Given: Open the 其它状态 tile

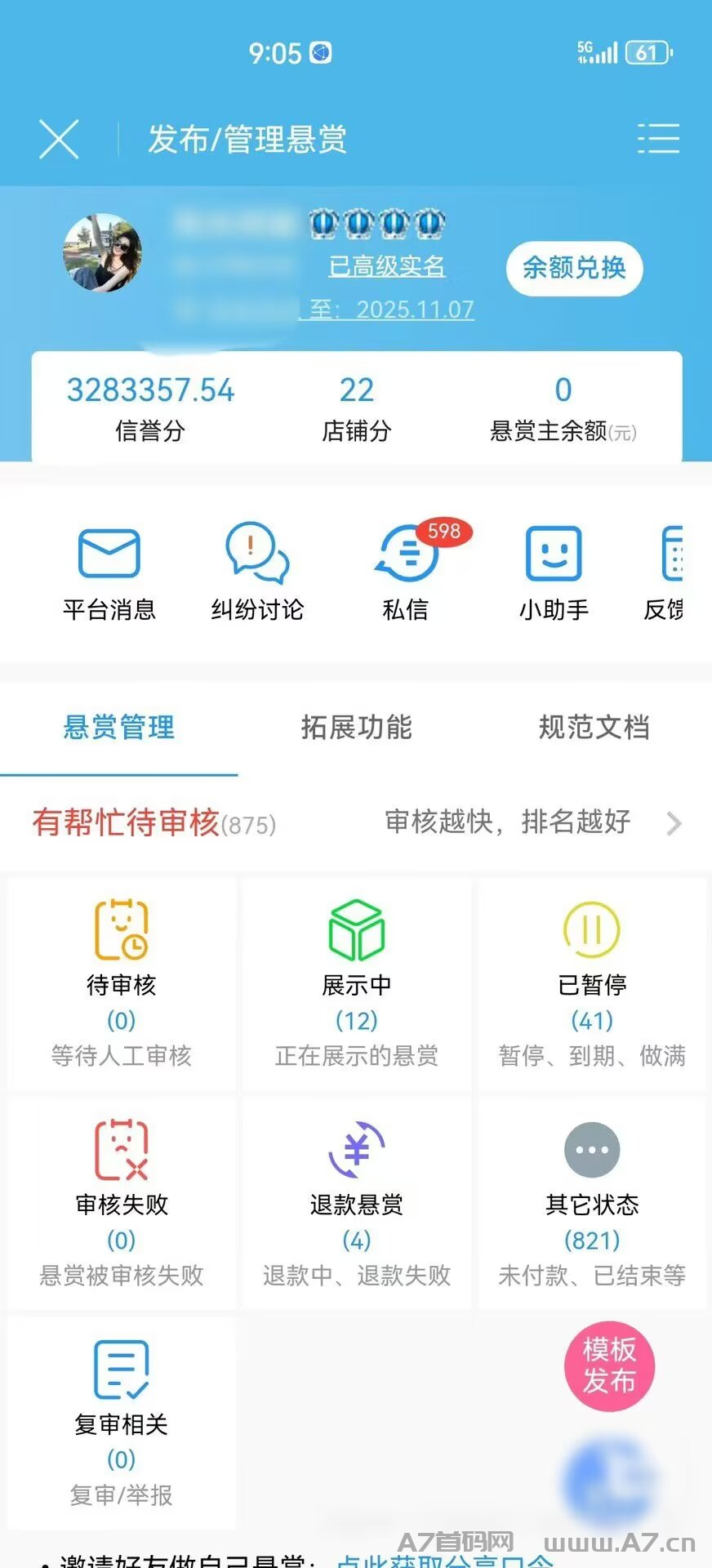Looking at the screenshot, I should click(592, 1203).
